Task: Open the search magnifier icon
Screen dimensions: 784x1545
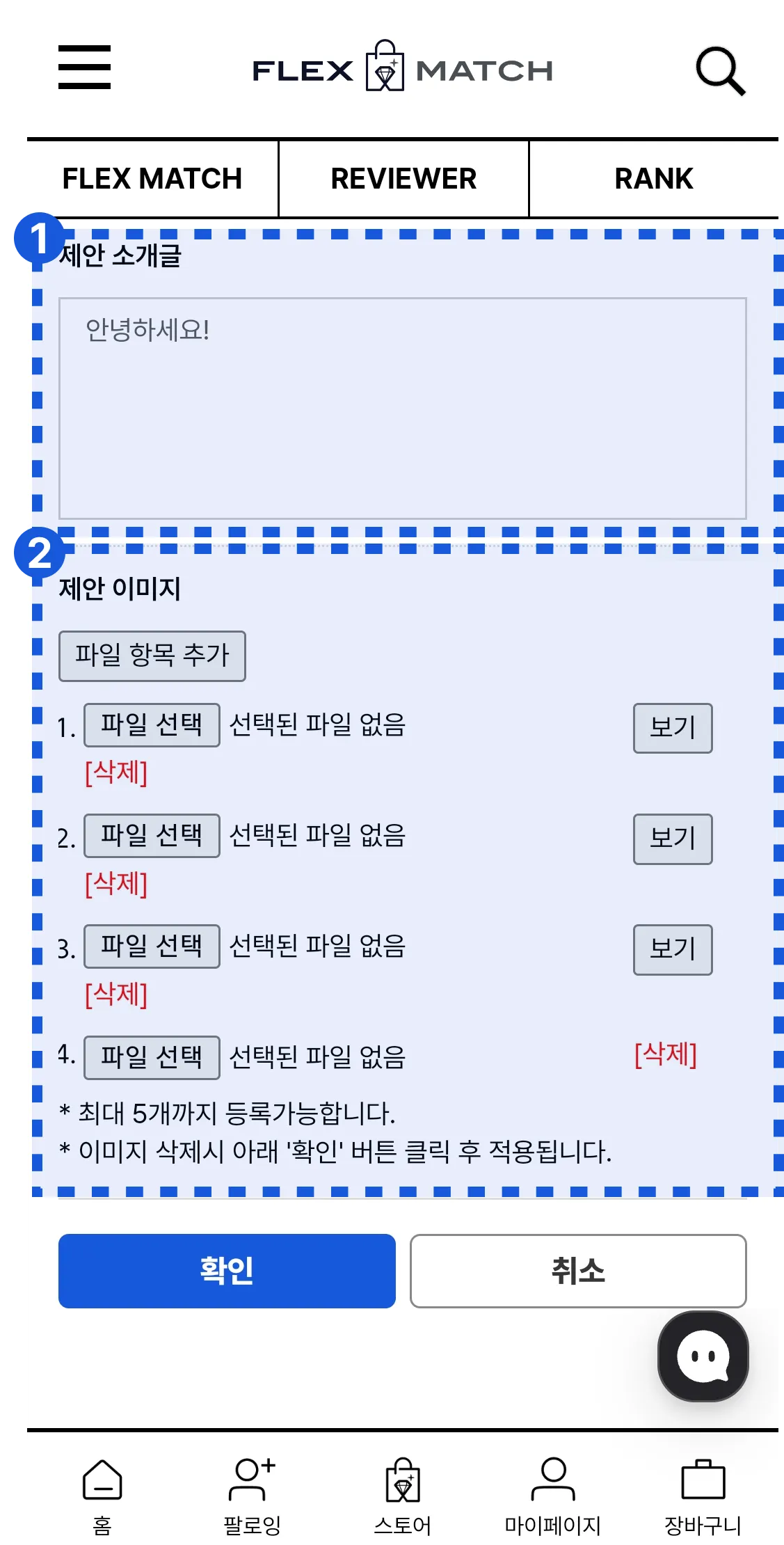Action: [720, 70]
